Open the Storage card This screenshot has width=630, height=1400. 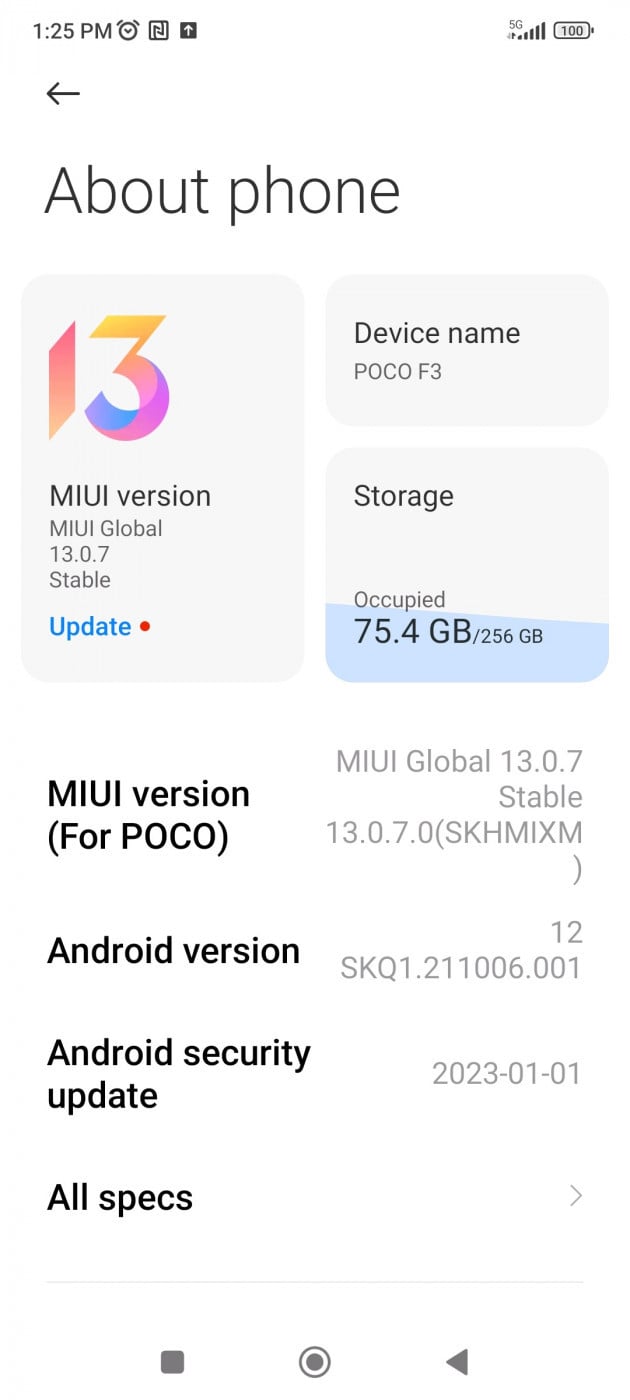466,565
